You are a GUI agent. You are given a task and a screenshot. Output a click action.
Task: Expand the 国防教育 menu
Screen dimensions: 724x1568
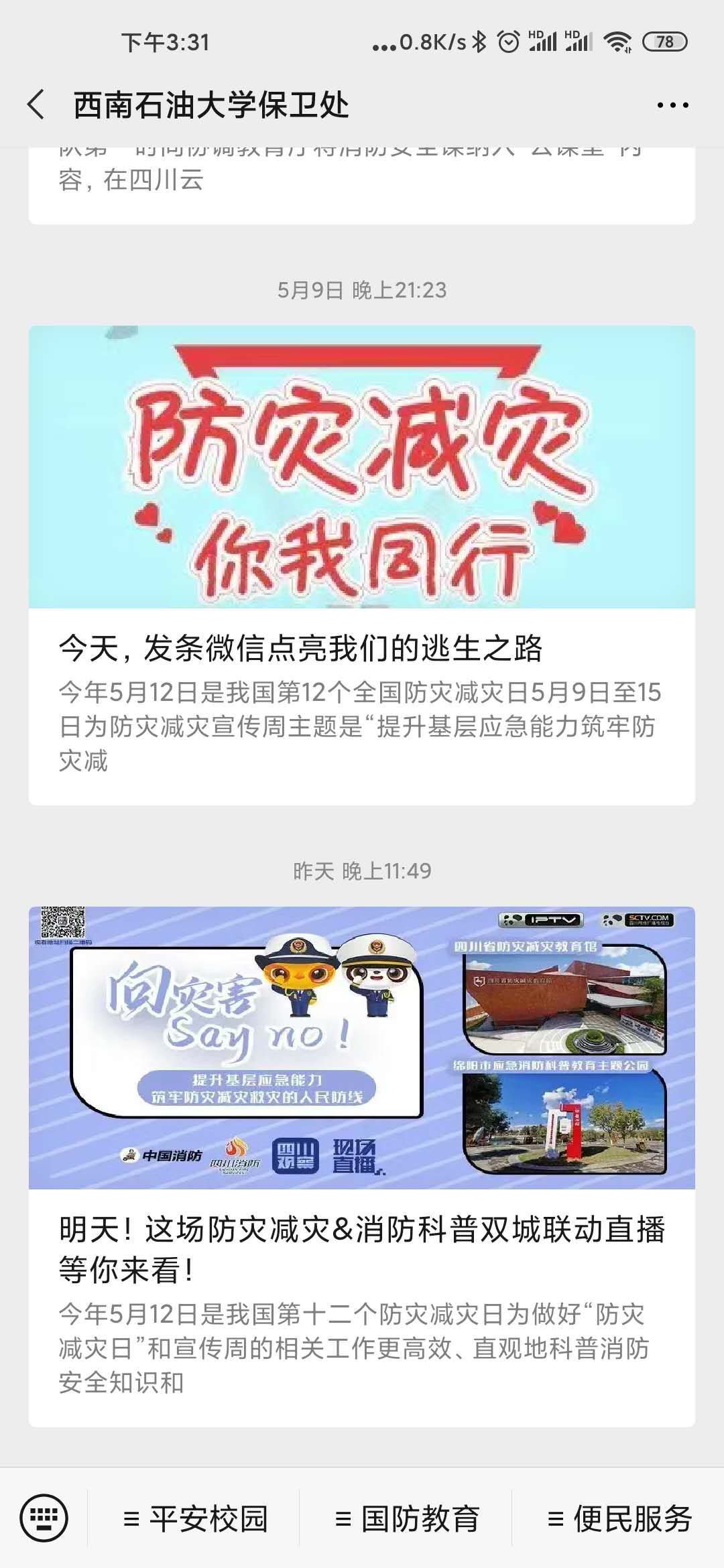tap(407, 1518)
